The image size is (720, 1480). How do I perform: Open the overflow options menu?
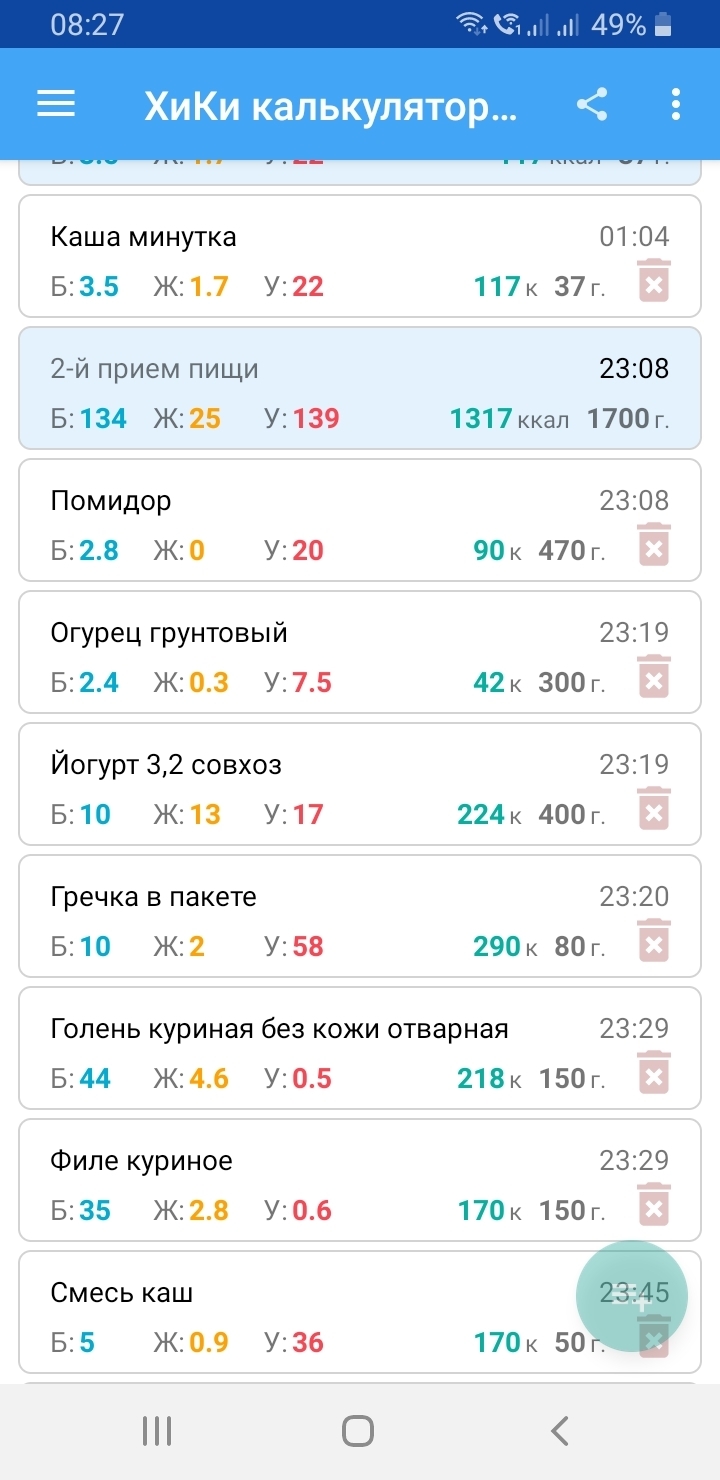coord(676,104)
